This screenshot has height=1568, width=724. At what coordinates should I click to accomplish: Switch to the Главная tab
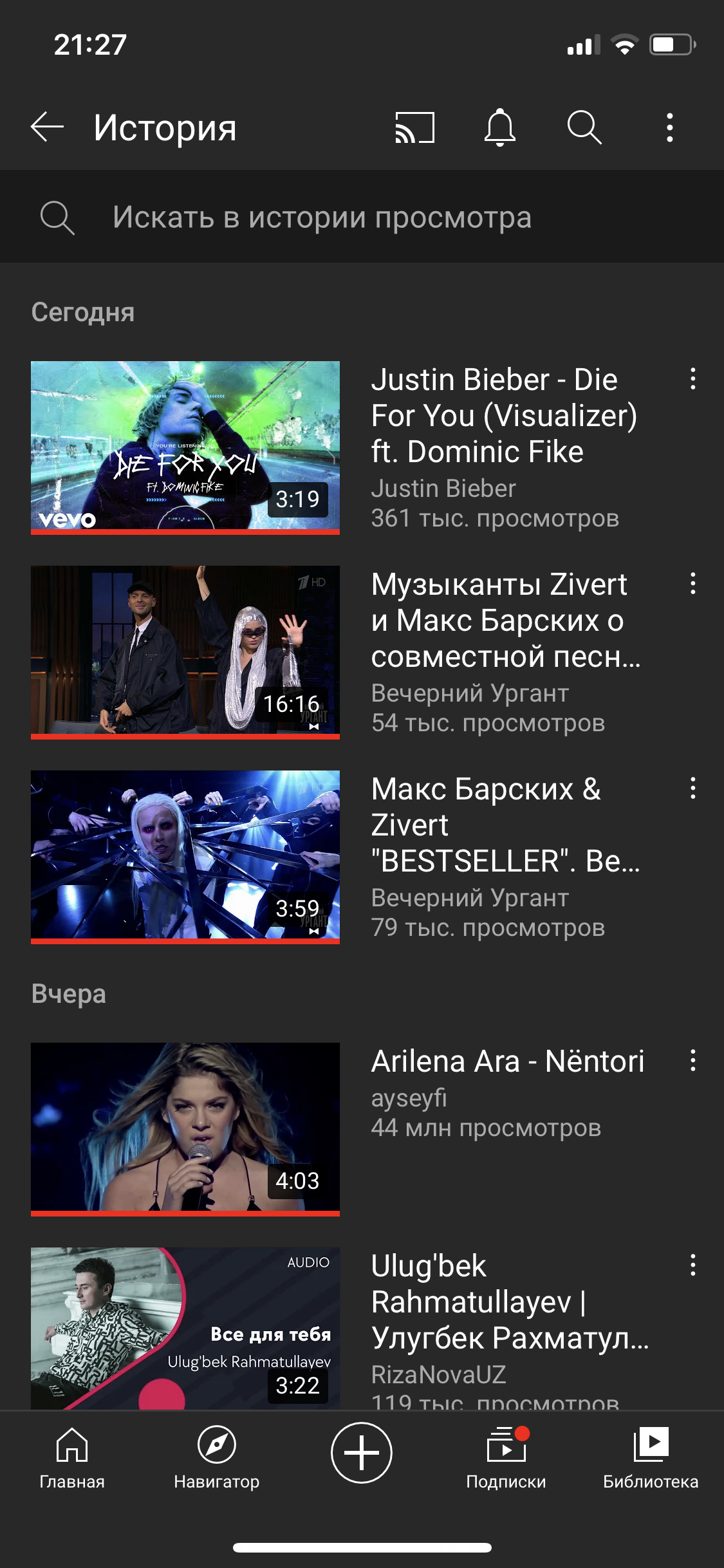tap(72, 1457)
